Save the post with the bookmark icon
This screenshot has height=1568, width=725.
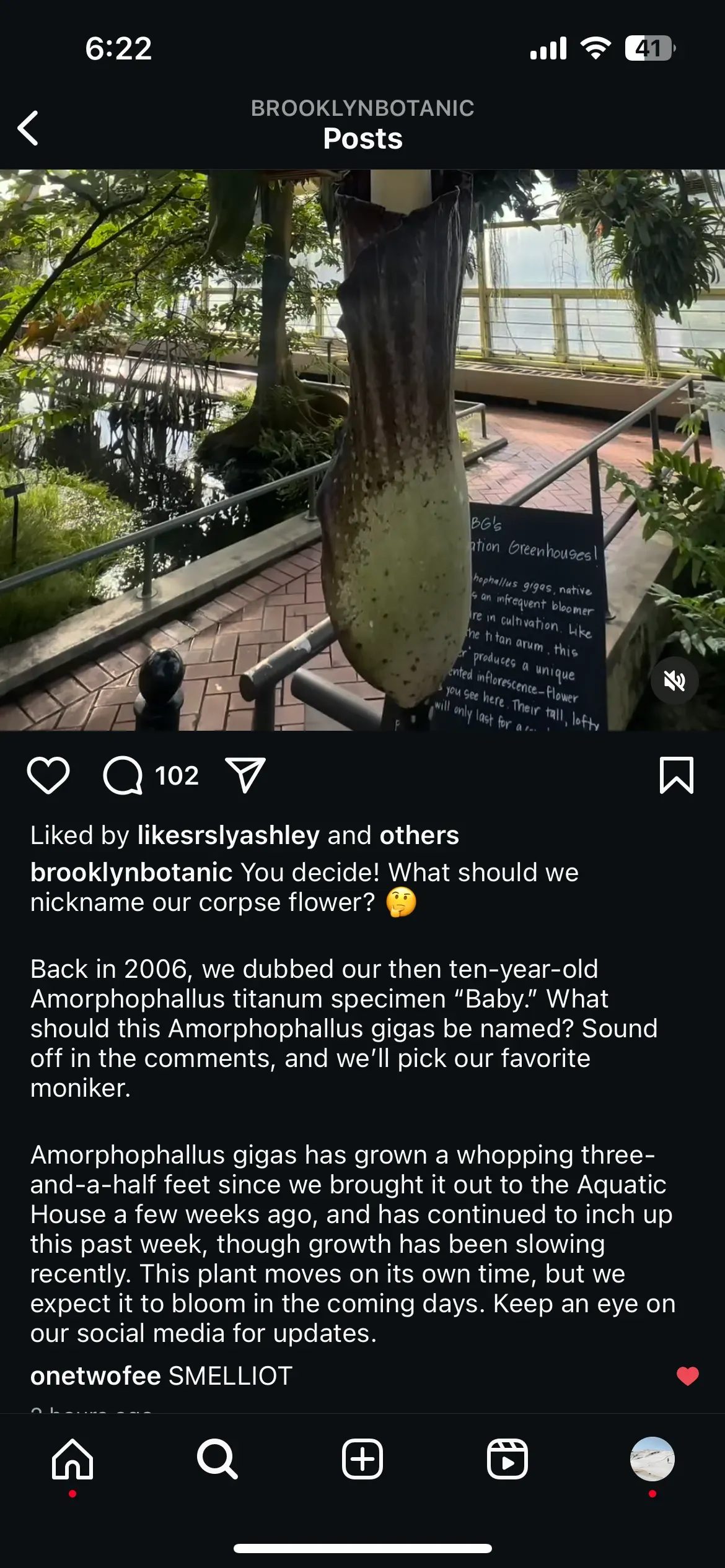676,775
